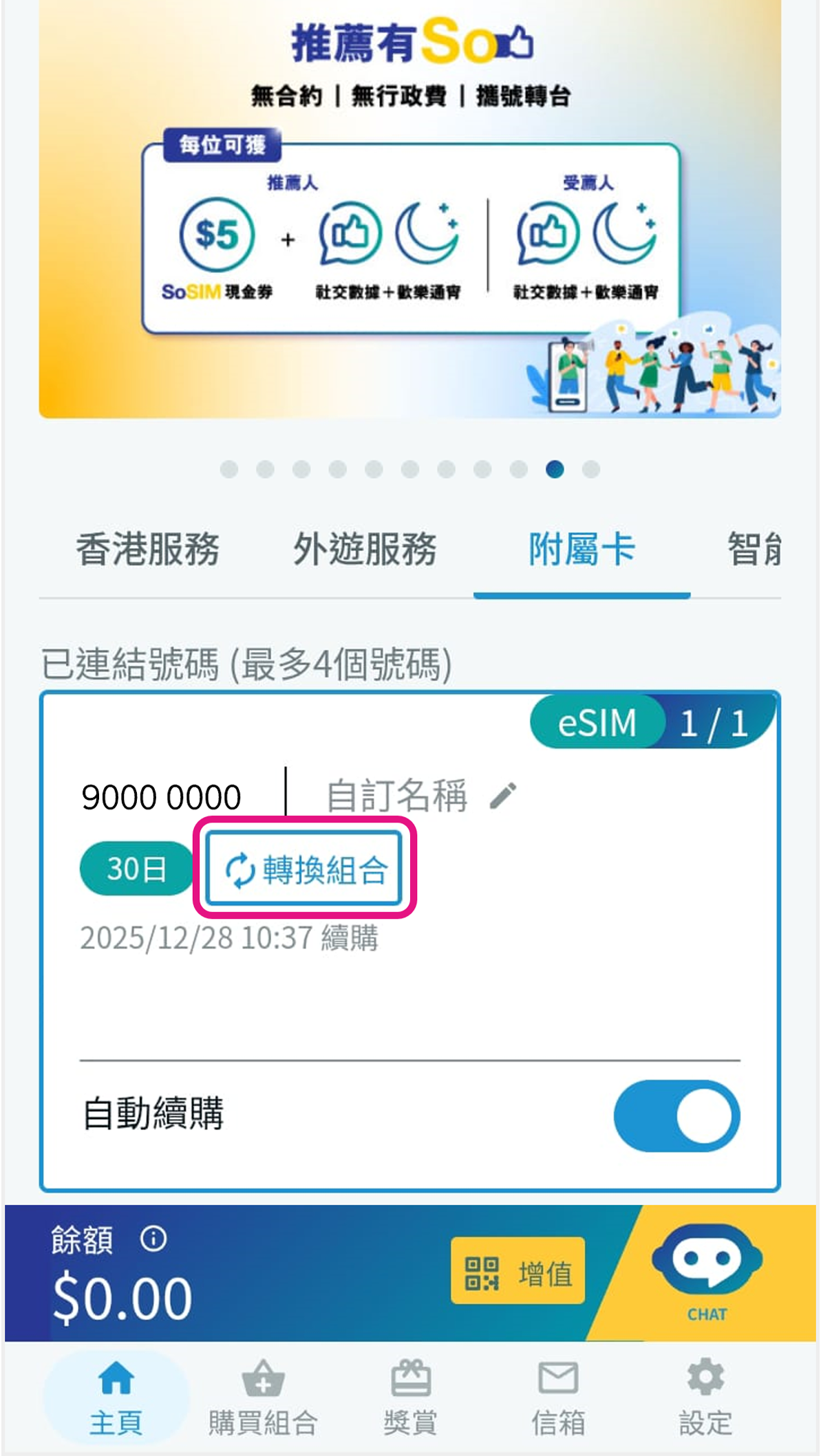Viewport: 821px width, 1456px height.
Task: Open the 購買組合 tab
Action: [x=263, y=1397]
